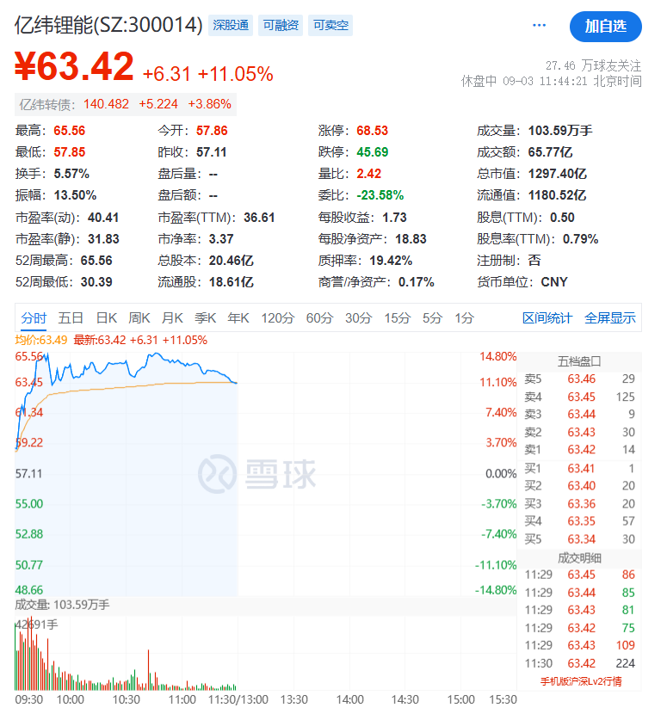The width and height of the screenshot is (667, 714).
Task: Select the 5分 interval tab
Action: tap(432, 318)
